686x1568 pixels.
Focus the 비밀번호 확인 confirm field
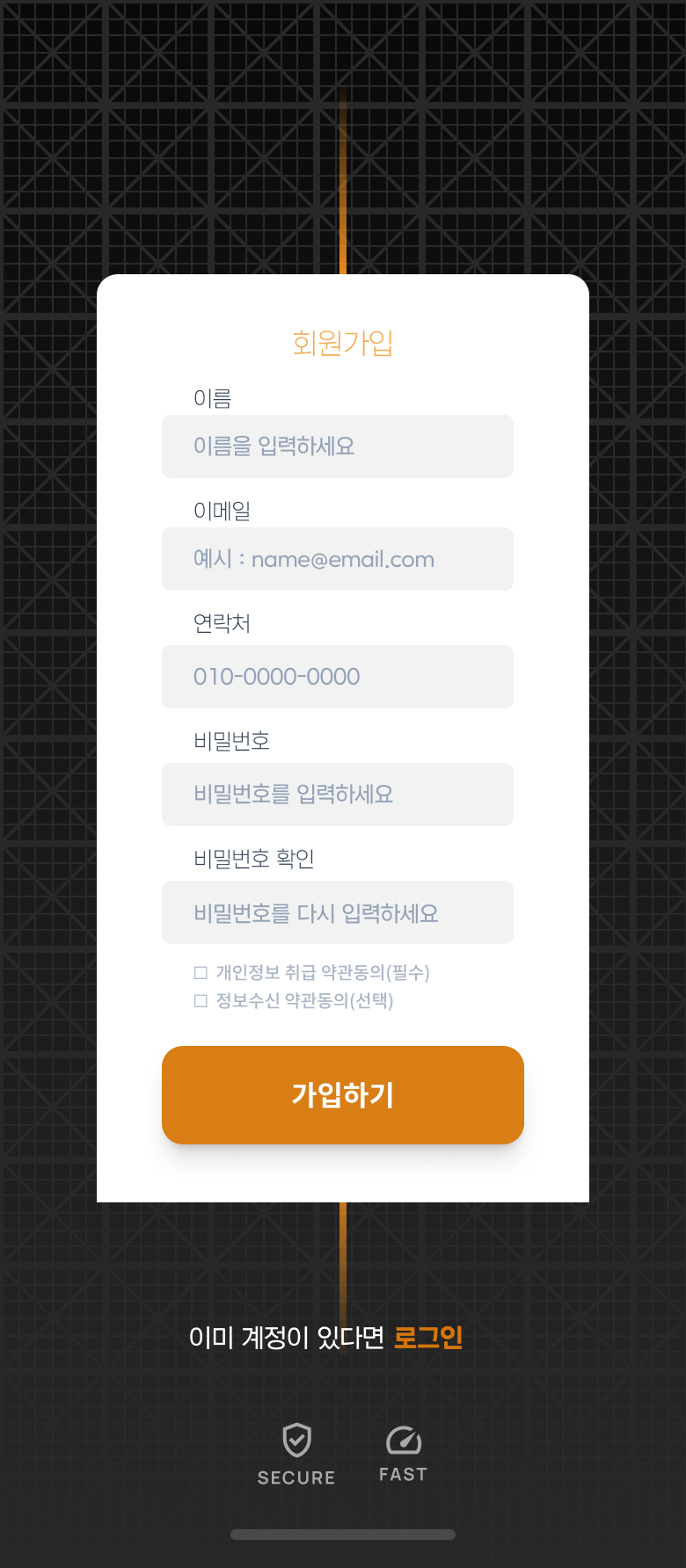338,912
